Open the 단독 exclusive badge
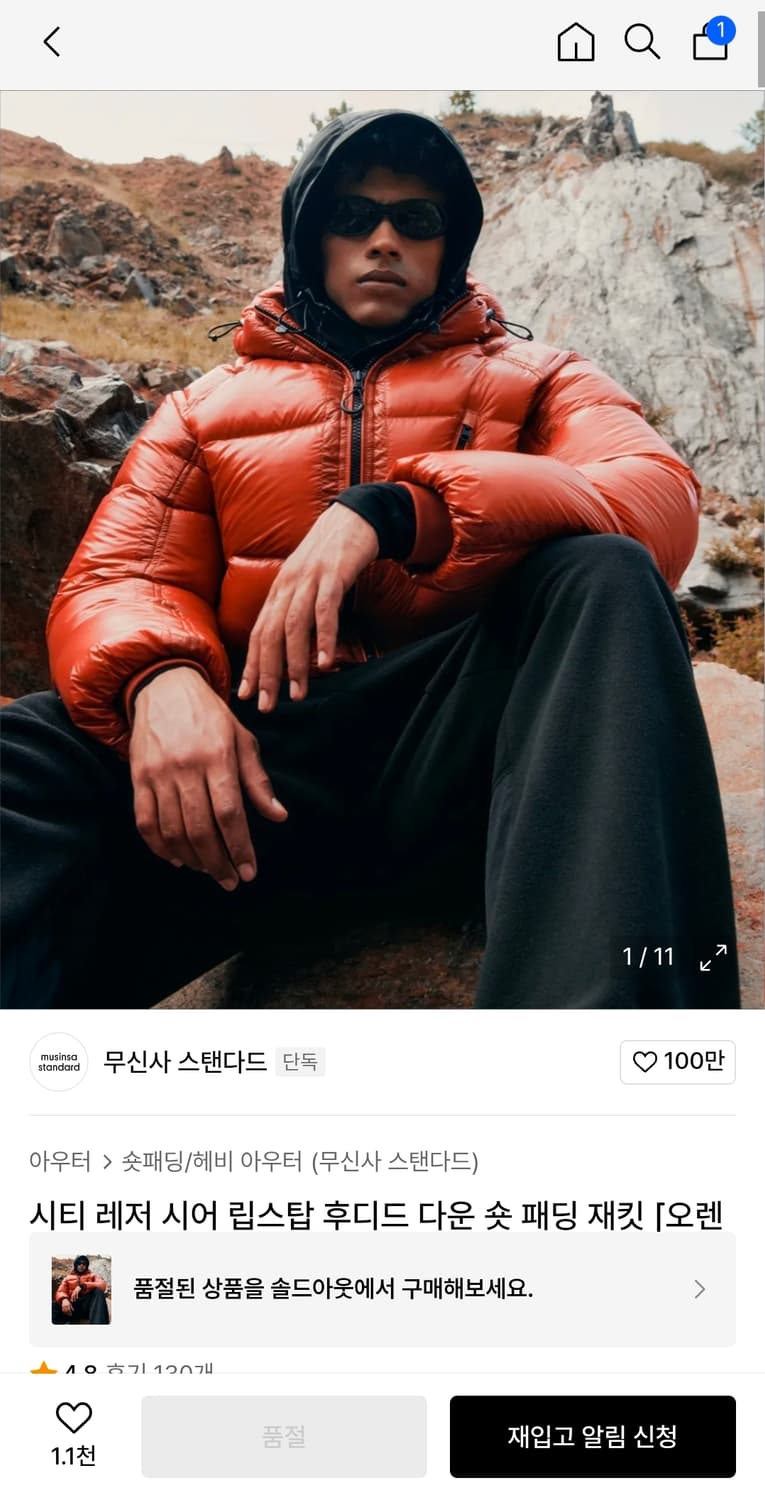Image resolution: width=765 pixels, height=1500 pixels. point(300,1063)
